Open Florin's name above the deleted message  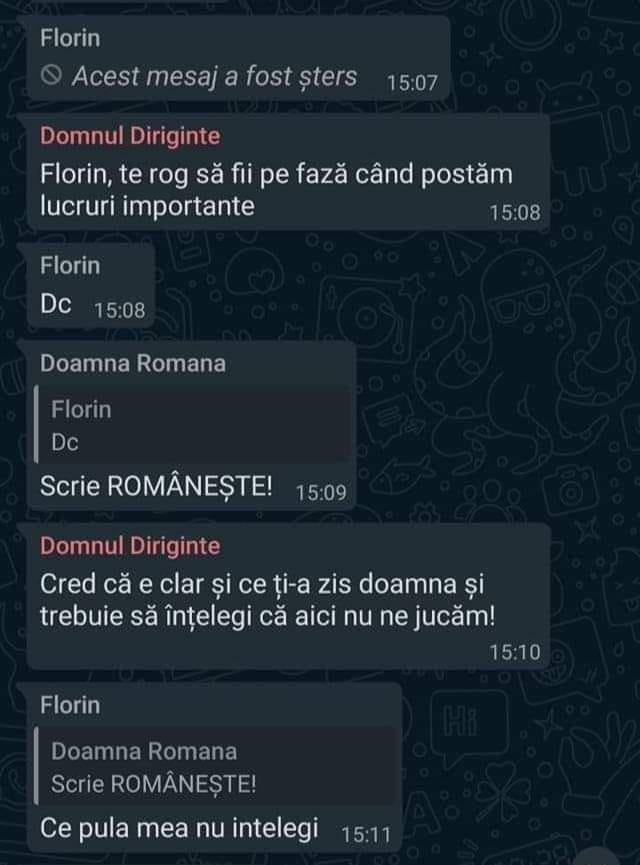(x=70, y=39)
